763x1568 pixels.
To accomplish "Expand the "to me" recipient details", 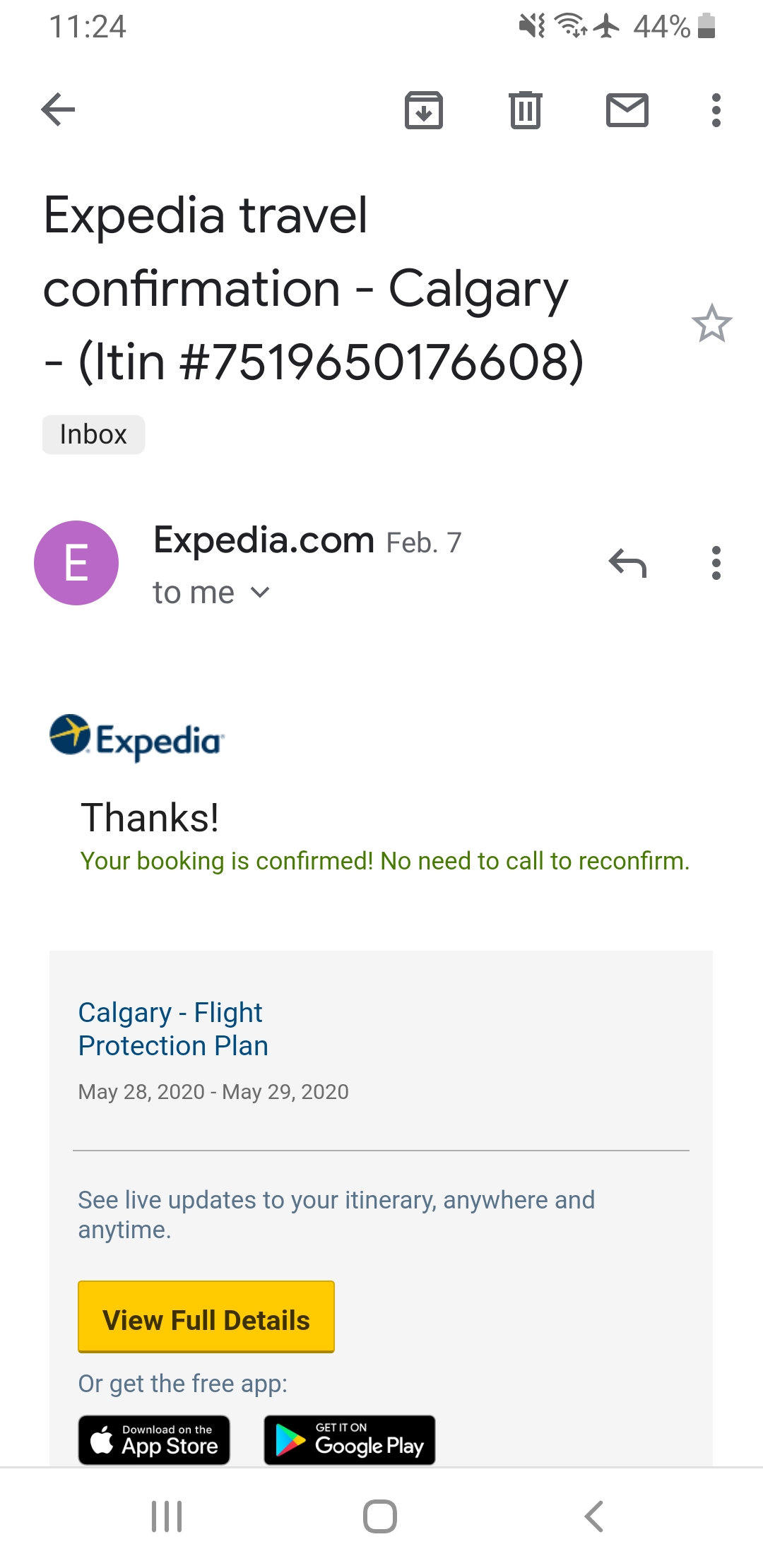I will tap(211, 593).
